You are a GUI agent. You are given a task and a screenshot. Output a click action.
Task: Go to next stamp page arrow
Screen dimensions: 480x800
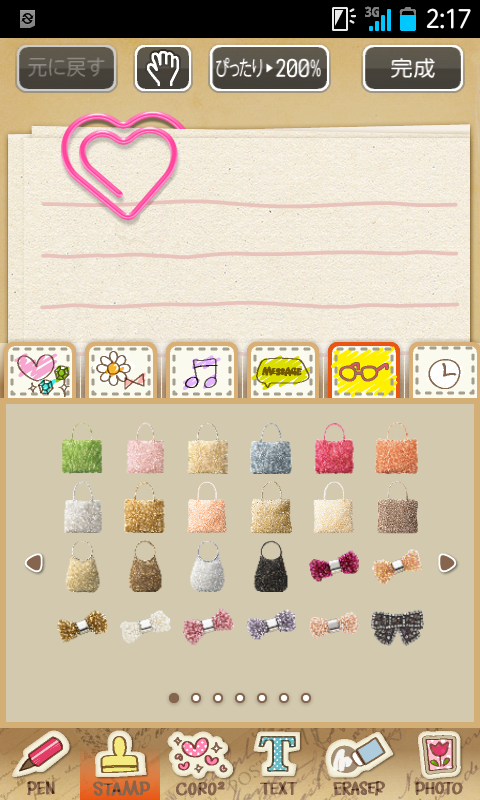pos(447,563)
